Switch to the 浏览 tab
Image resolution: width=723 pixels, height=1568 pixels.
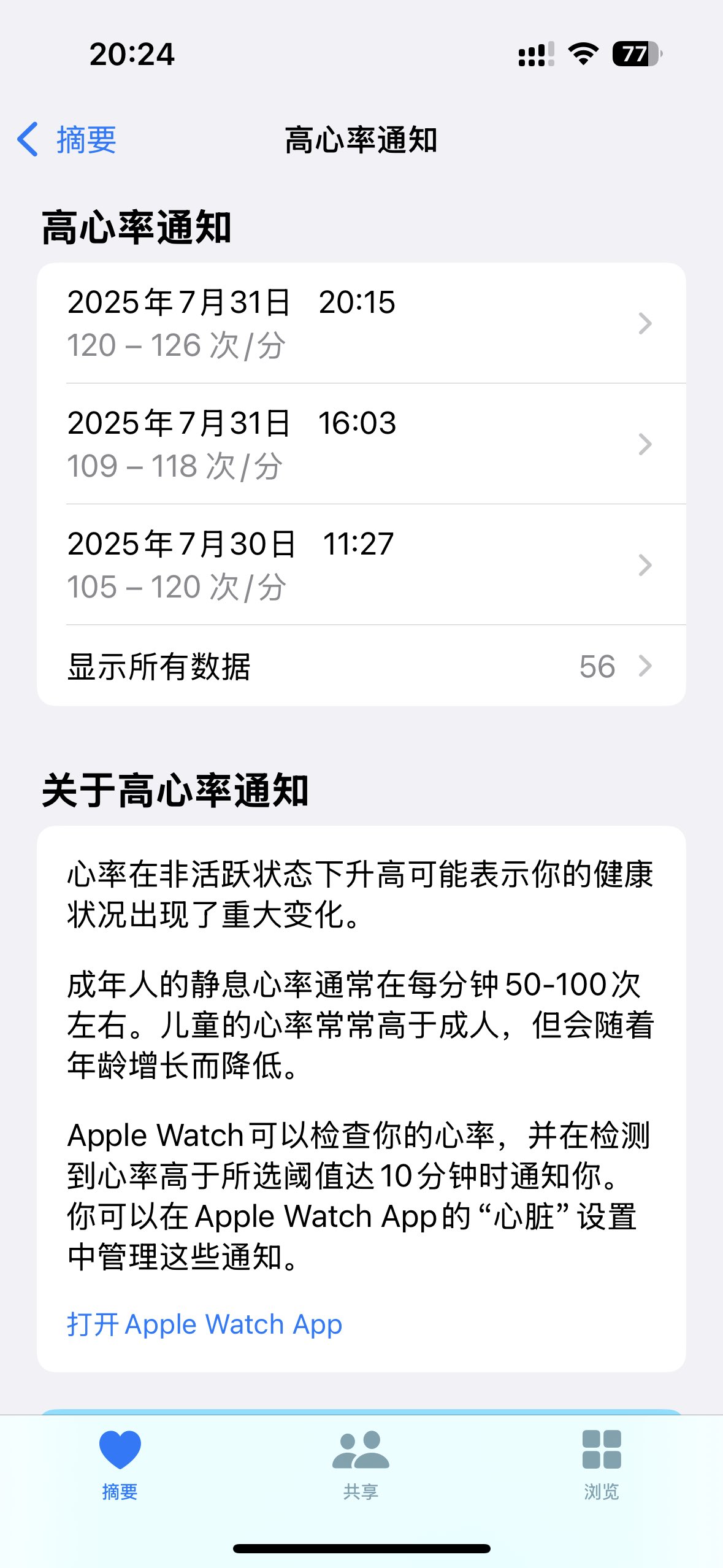coord(602,1464)
